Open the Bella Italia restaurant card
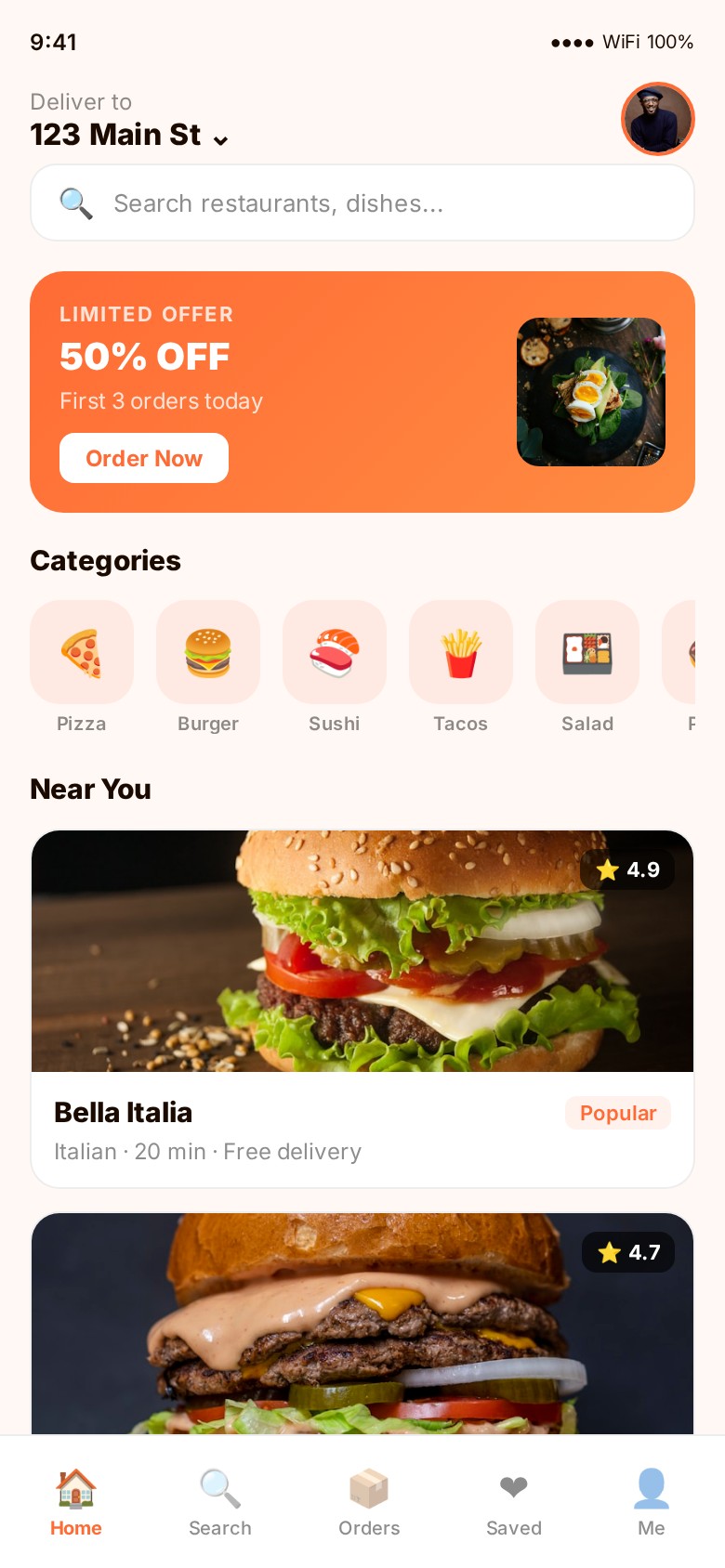725x1568 pixels. (362, 1008)
